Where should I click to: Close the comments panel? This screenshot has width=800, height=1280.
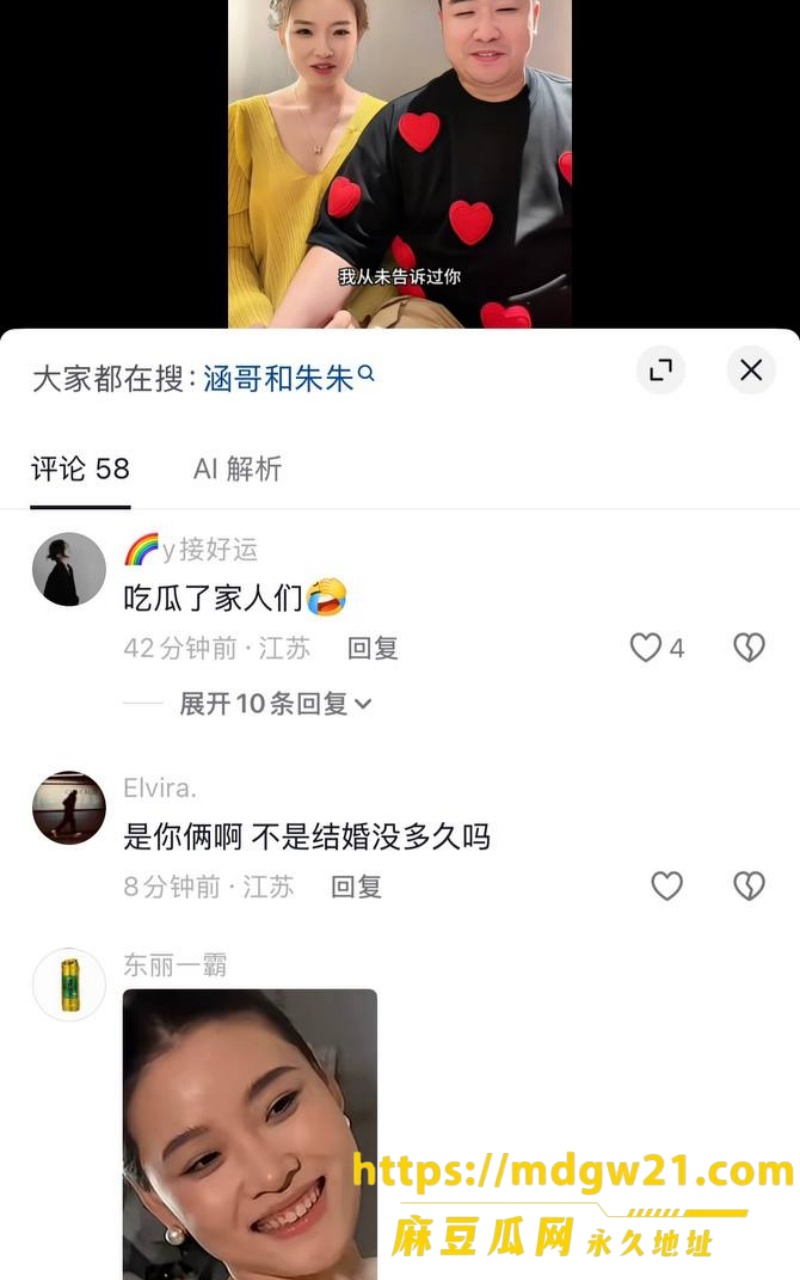(x=751, y=370)
